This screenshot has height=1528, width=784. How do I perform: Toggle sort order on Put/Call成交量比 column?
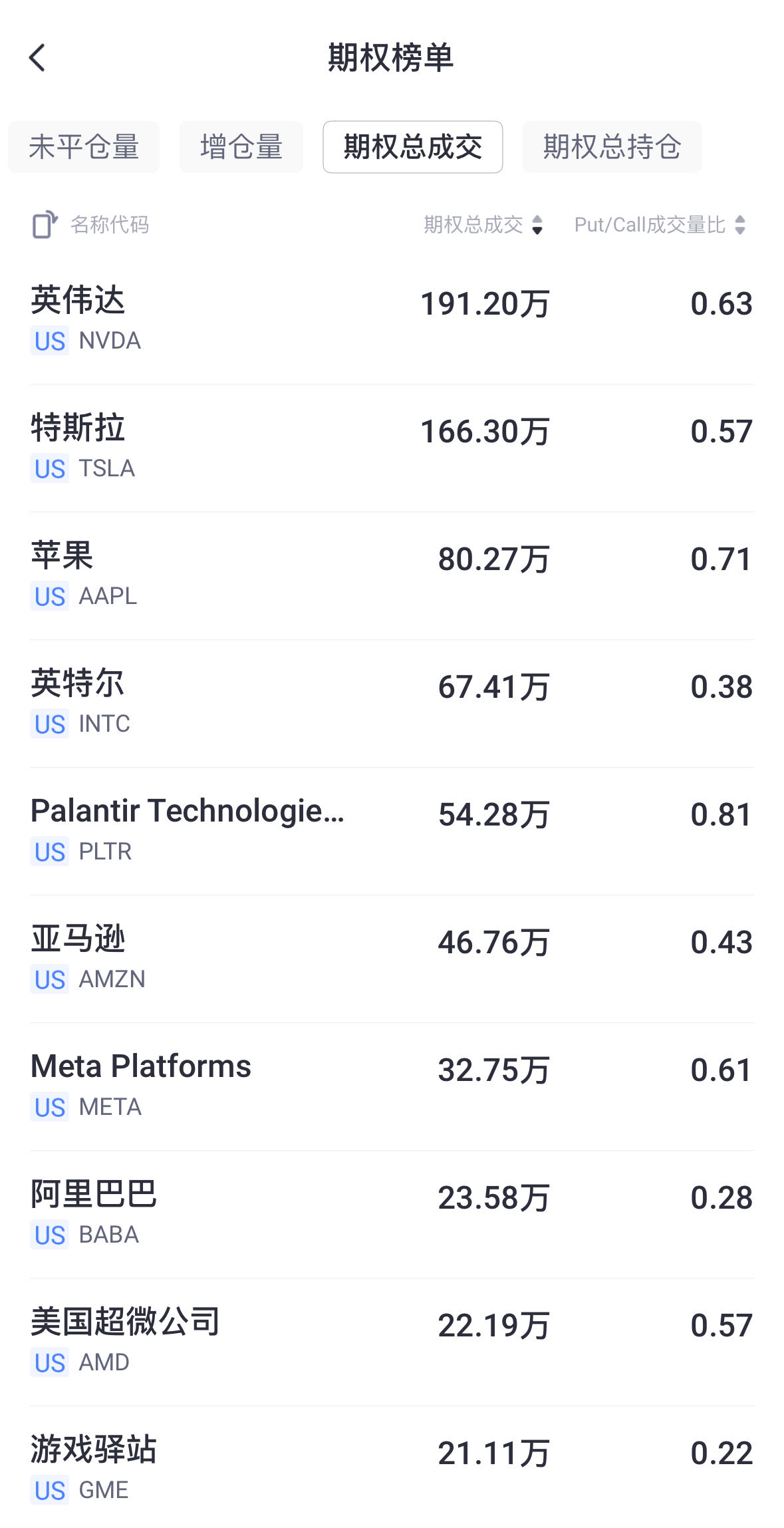[740, 226]
